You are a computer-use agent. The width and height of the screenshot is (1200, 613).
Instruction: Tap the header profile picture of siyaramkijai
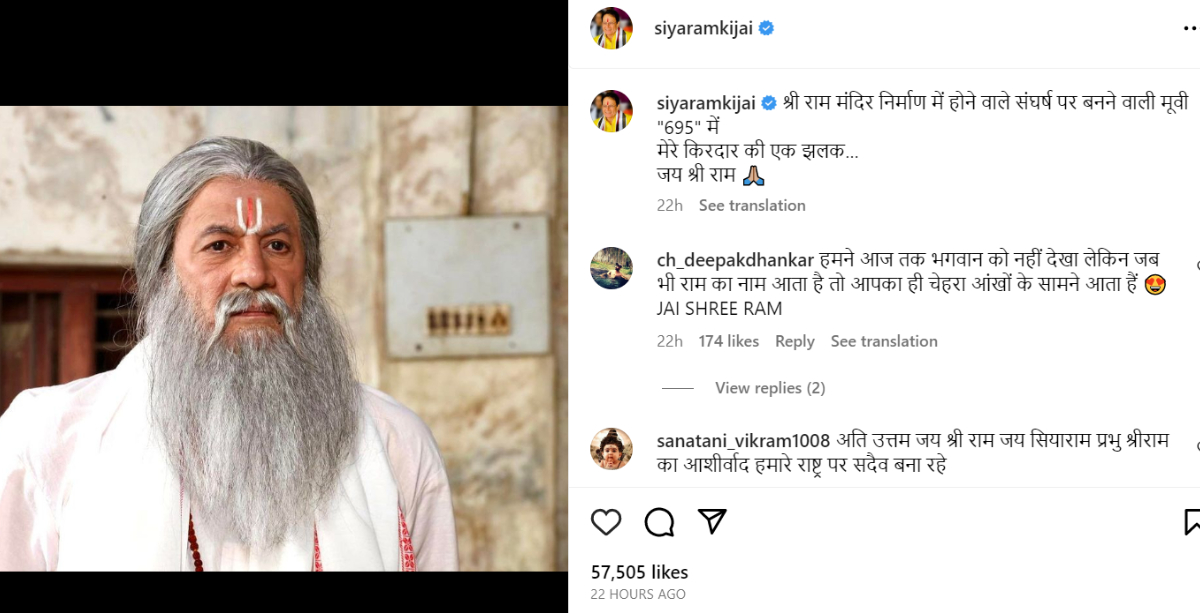(x=611, y=28)
